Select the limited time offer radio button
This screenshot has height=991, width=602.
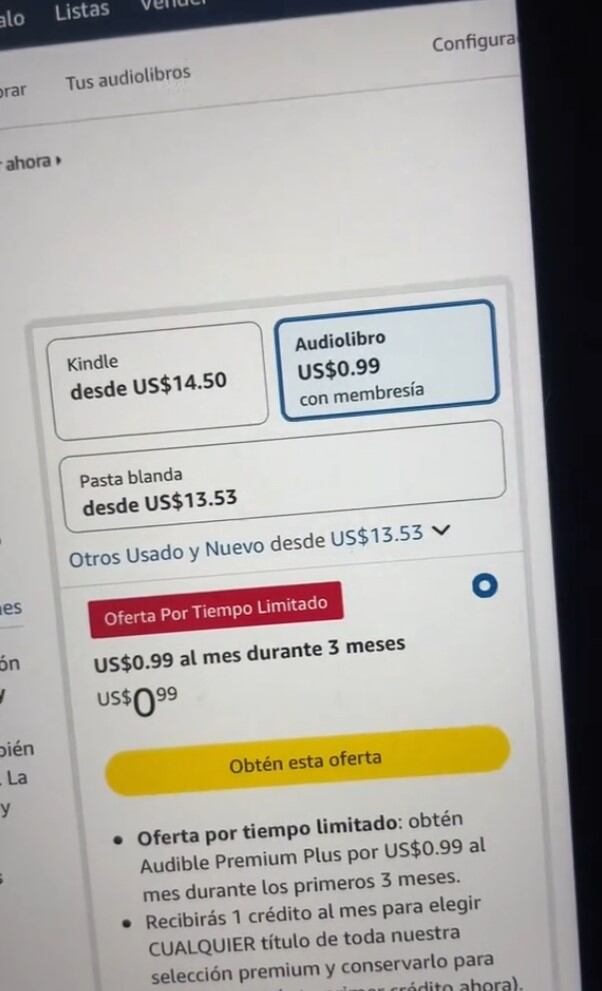[484, 586]
